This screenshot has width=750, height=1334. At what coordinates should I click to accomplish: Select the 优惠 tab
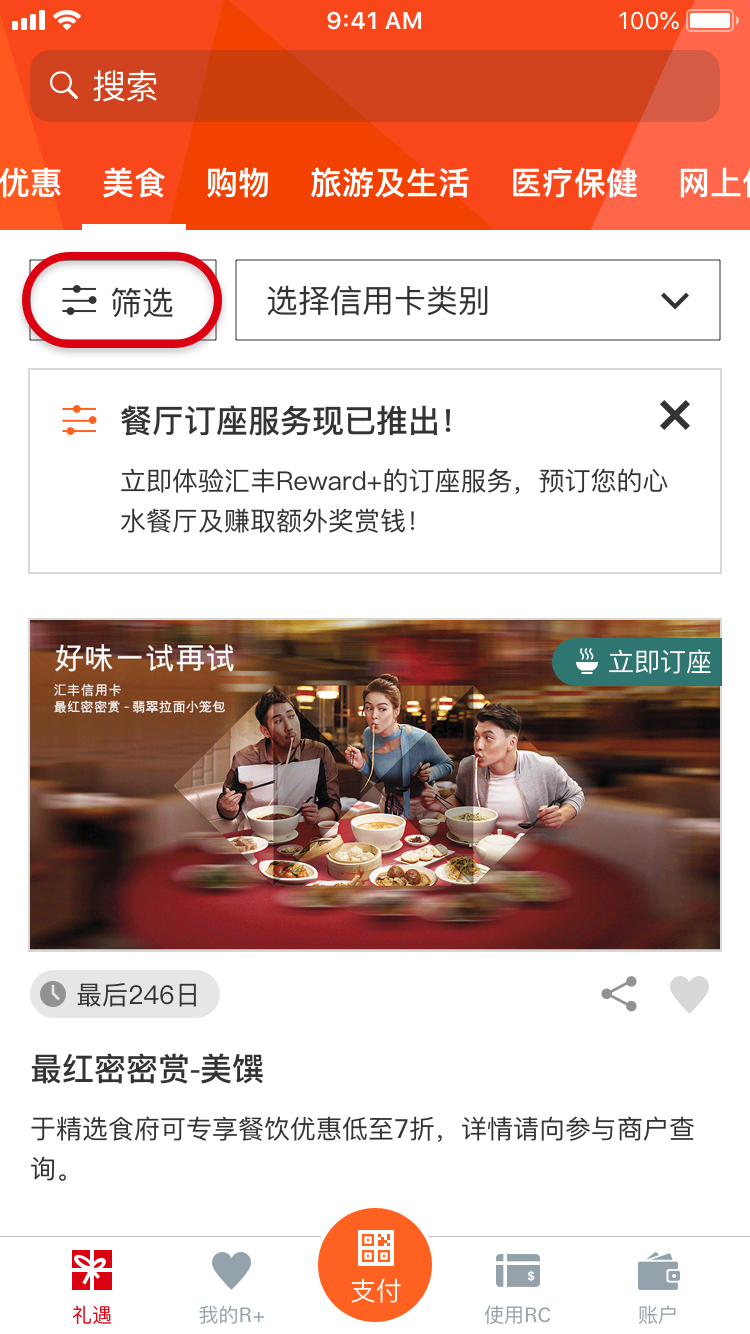[x=30, y=183]
